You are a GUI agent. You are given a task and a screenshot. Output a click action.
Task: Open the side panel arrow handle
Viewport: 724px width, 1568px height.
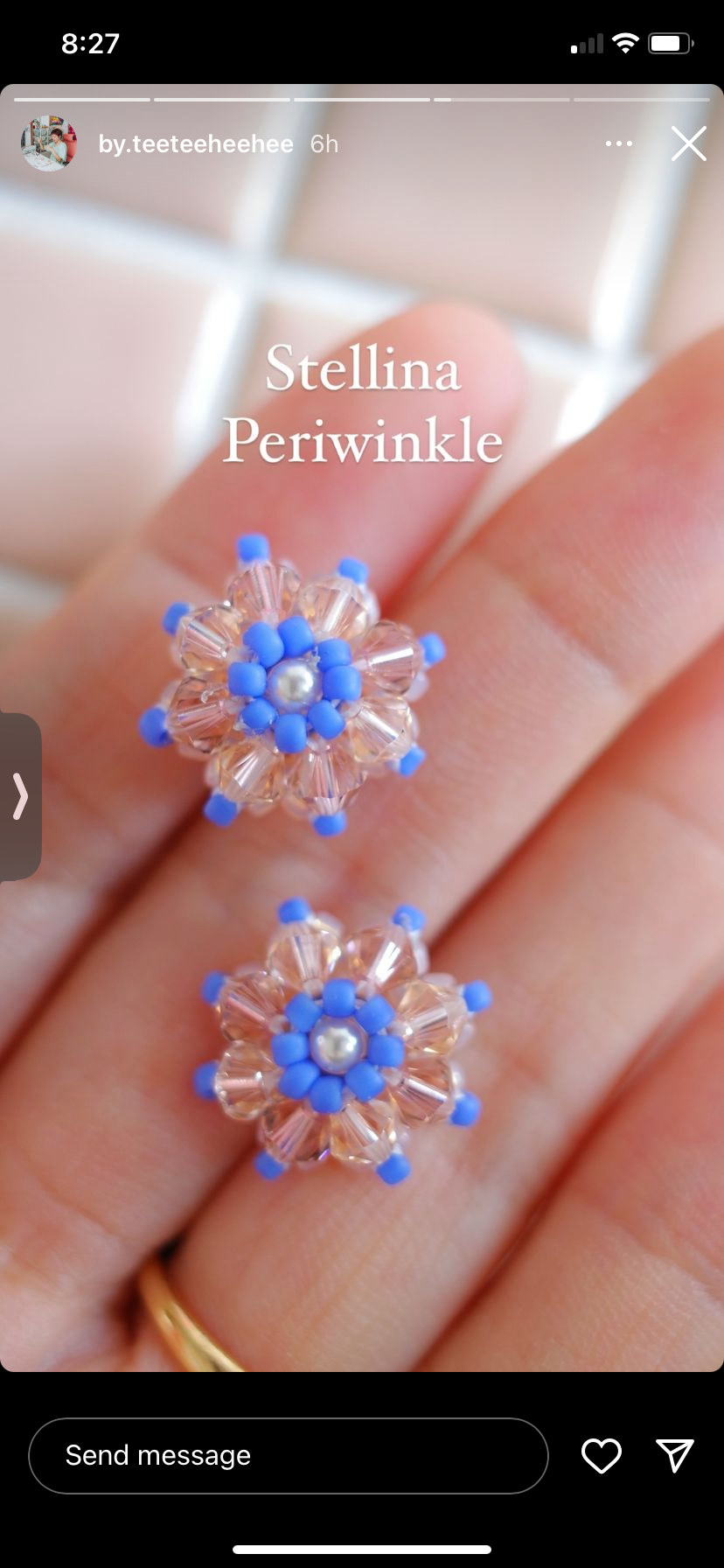click(x=19, y=796)
